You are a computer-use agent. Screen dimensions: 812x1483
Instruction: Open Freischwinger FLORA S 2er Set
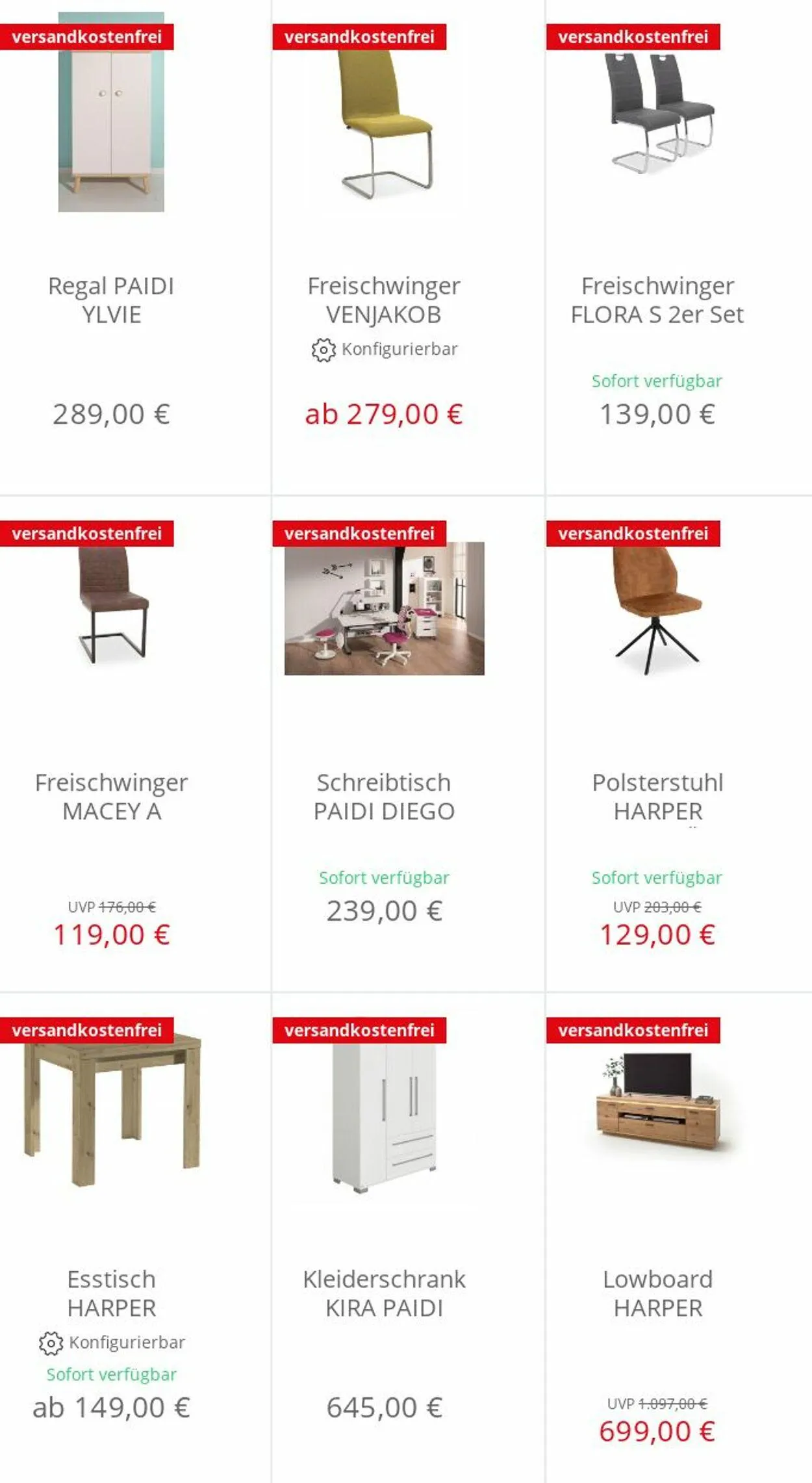pyautogui.click(x=657, y=300)
